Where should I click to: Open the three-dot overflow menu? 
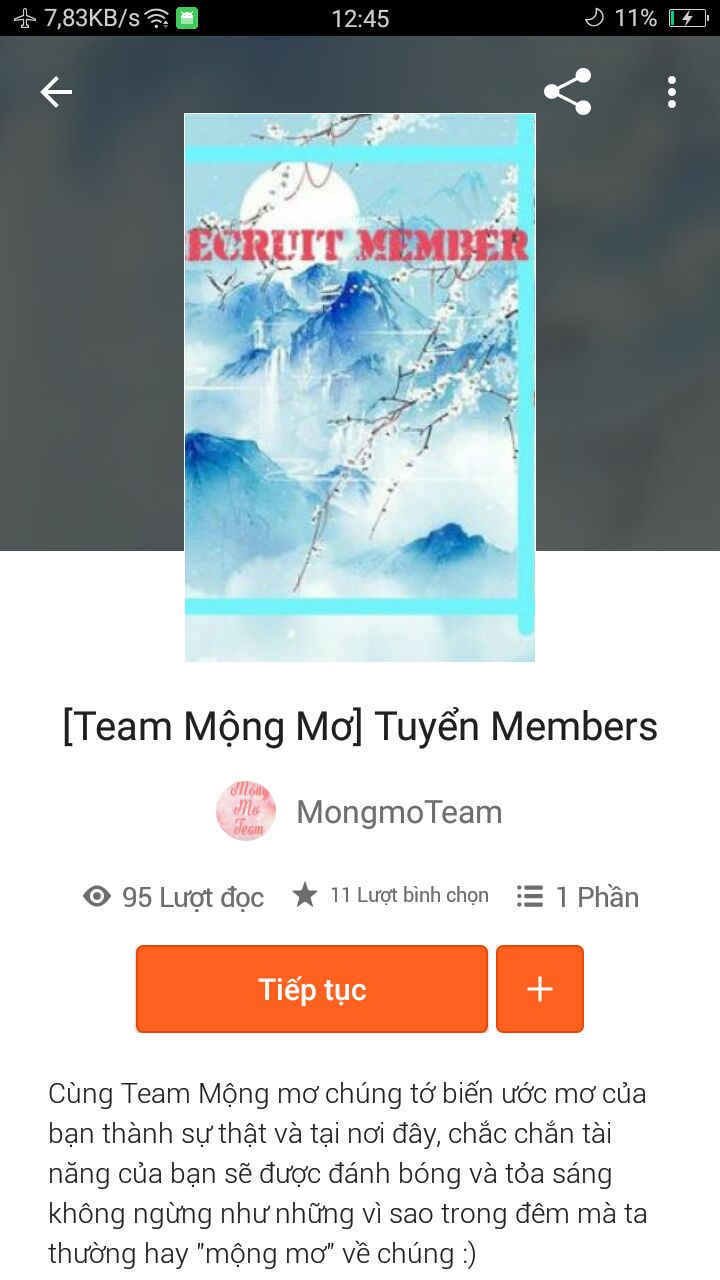pos(672,92)
